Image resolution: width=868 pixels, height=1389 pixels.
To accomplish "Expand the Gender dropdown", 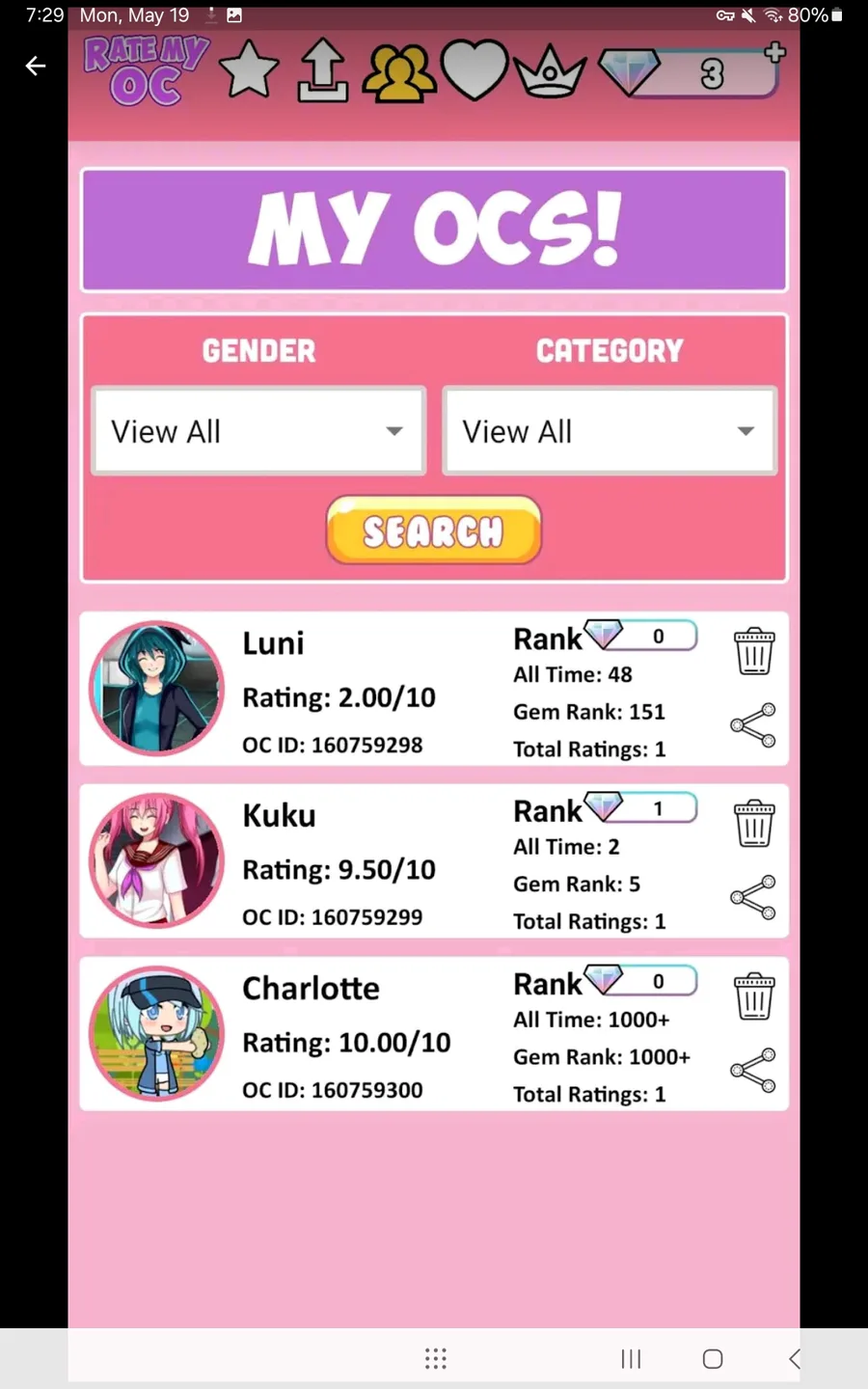I will coord(258,430).
